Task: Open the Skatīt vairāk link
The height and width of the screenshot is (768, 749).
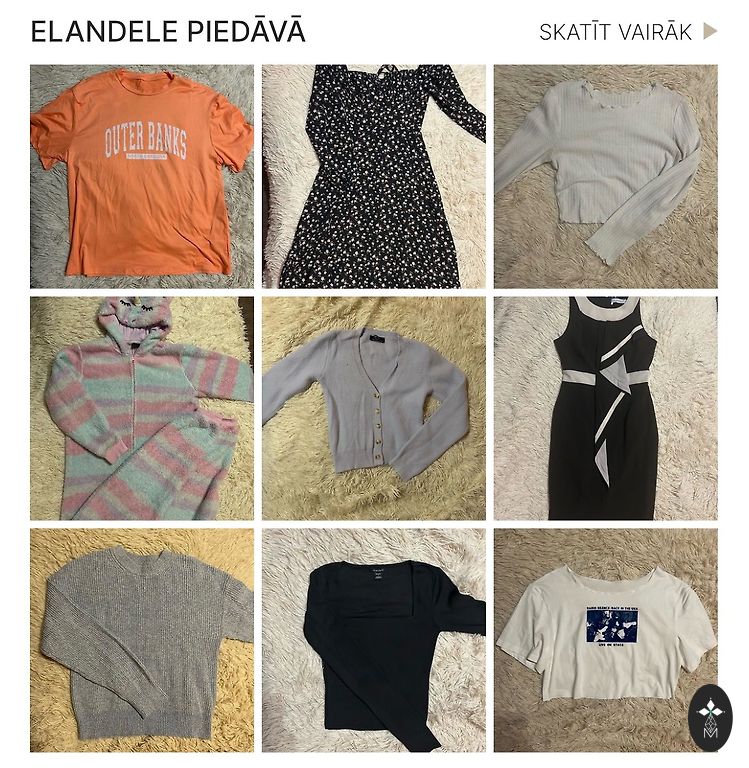Action: (x=627, y=32)
